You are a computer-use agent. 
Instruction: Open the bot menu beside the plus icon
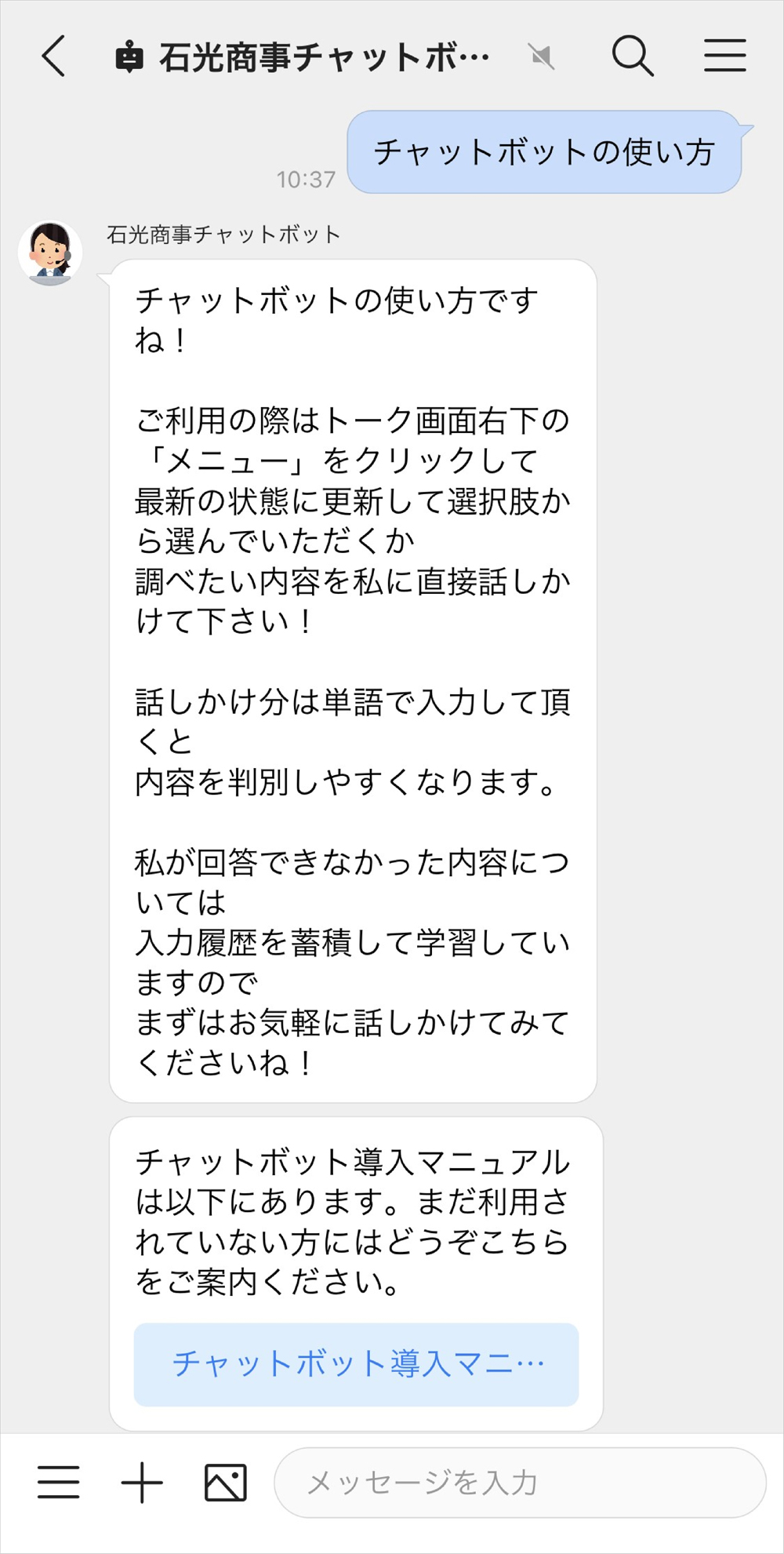(59, 1483)
